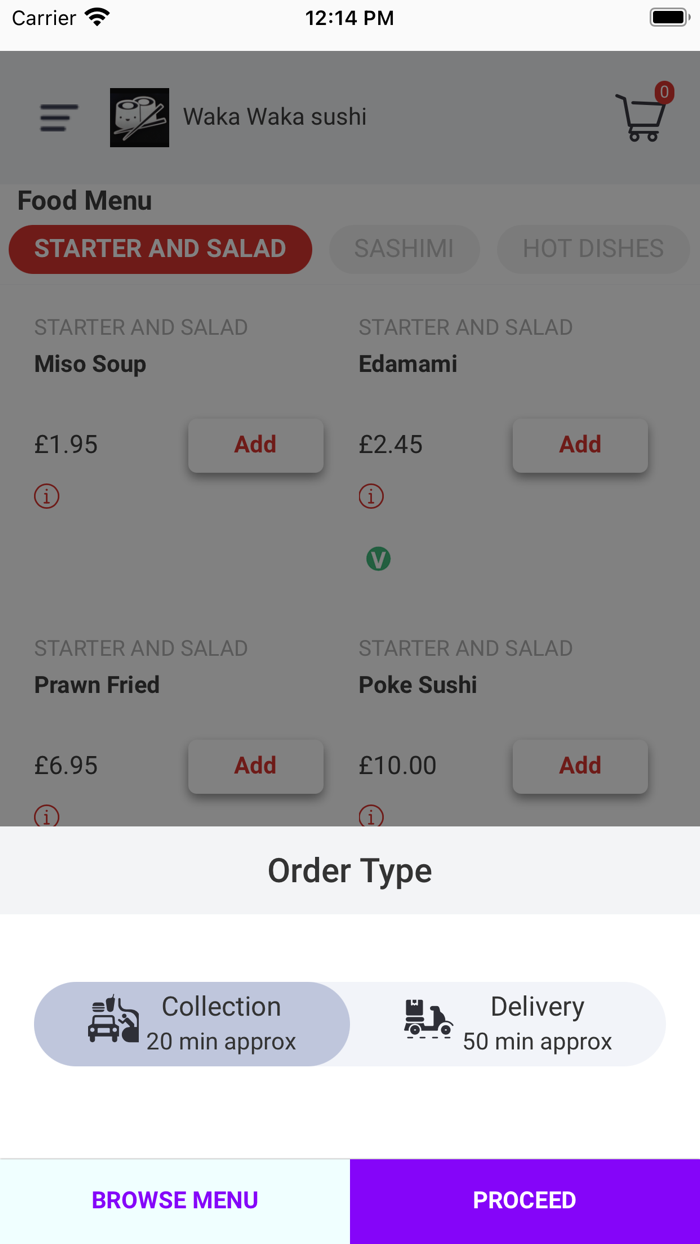Go back to Browse Menu
Screen dimensions: 700x1244
point(175,1200)
